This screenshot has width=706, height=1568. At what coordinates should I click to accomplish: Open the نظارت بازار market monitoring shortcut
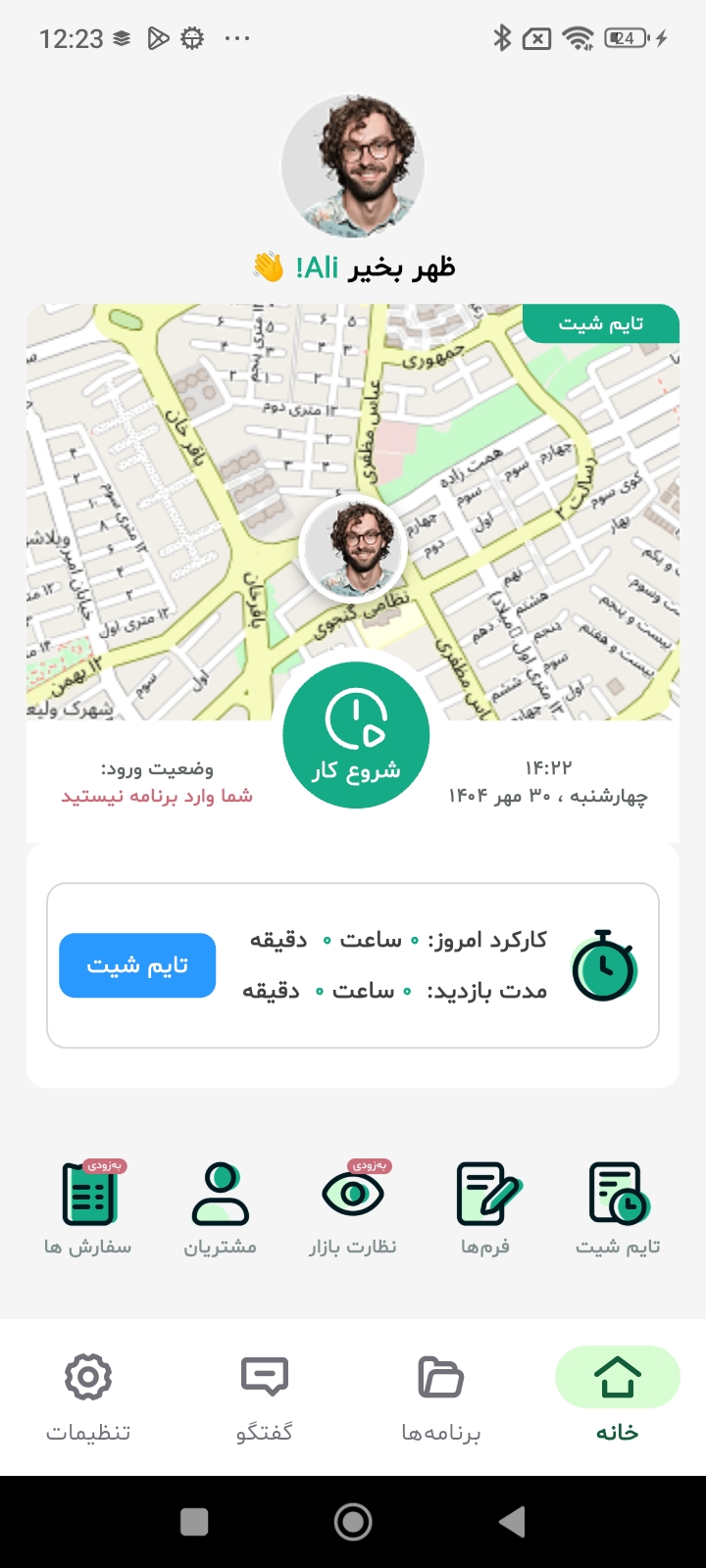pos(353,1207)
